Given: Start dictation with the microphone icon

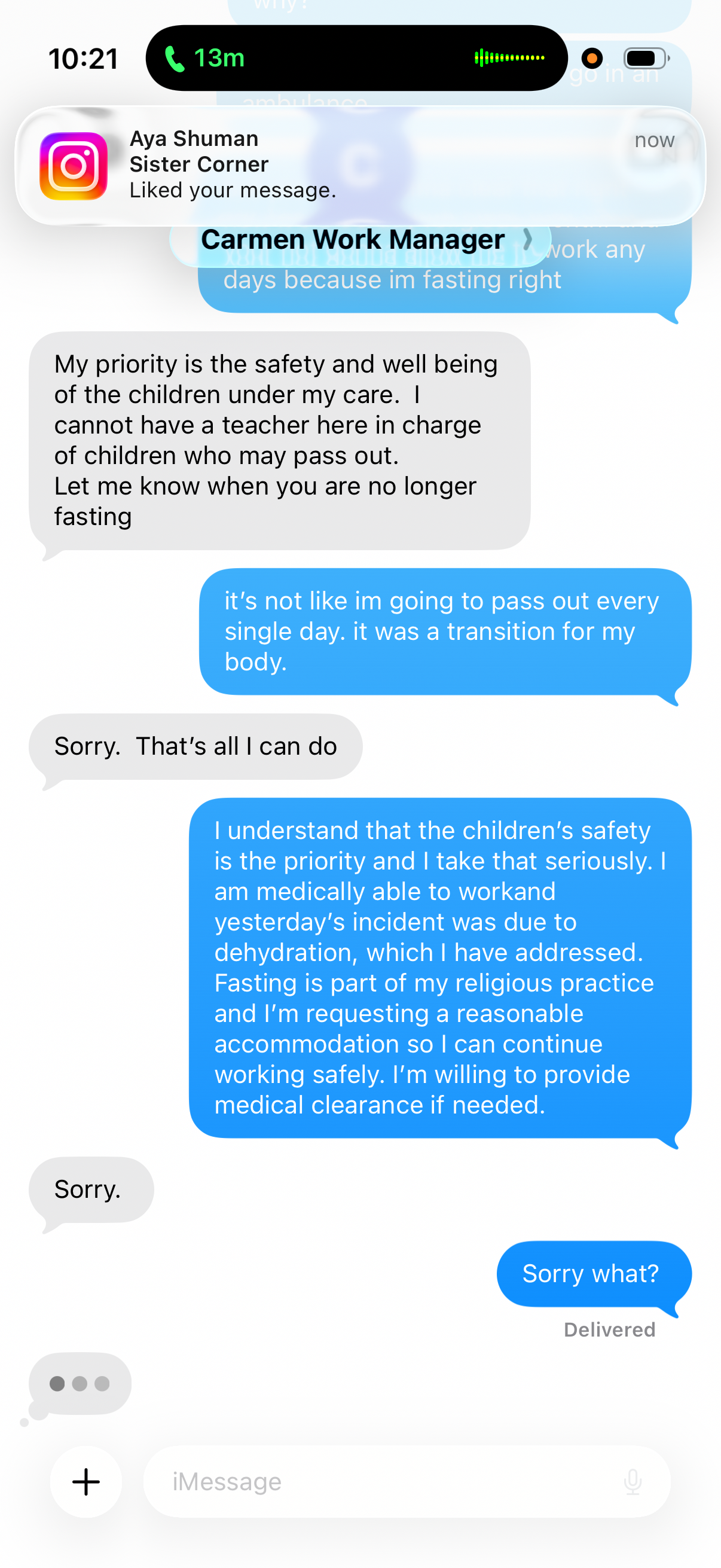Looking at the screenshot, I should 632,1481.
